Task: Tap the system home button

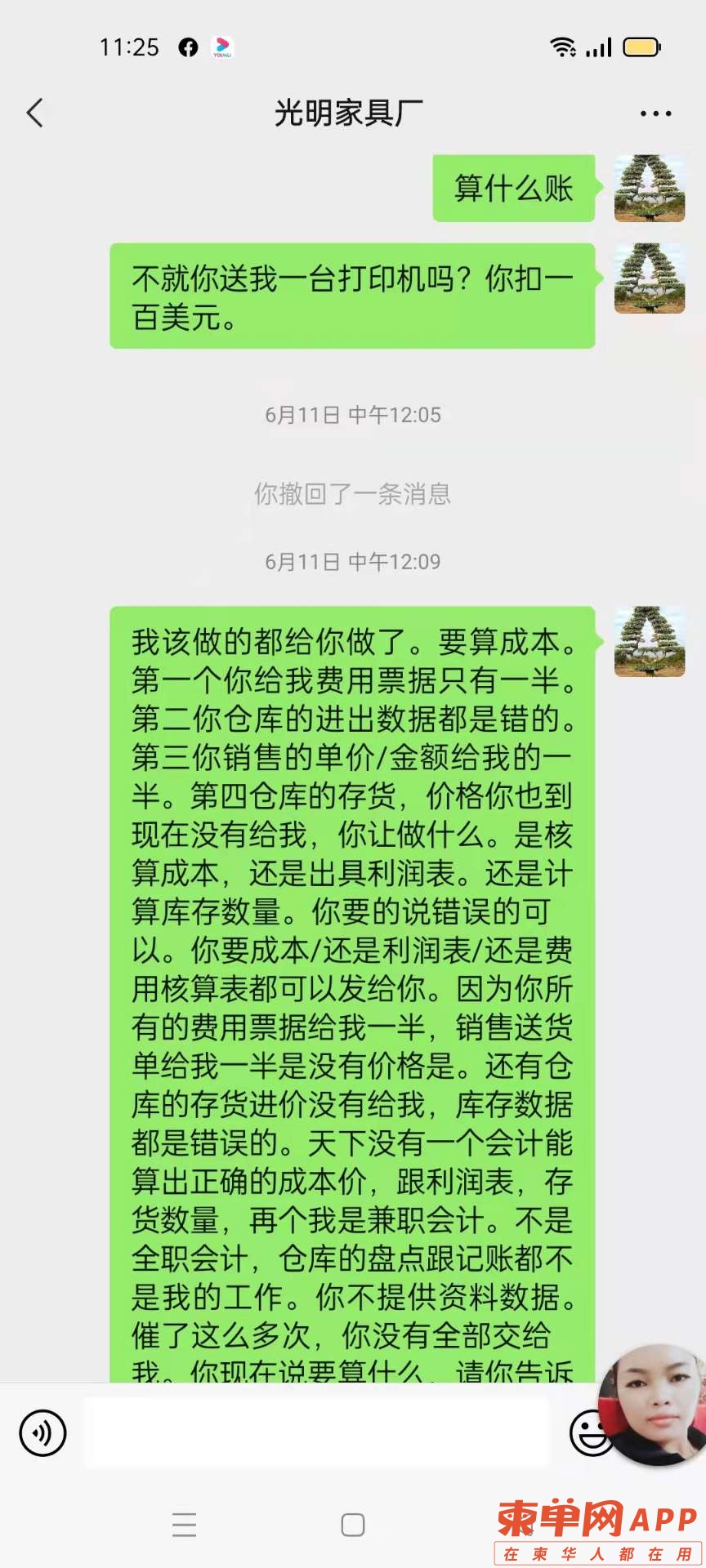Action: [353, 1524]
